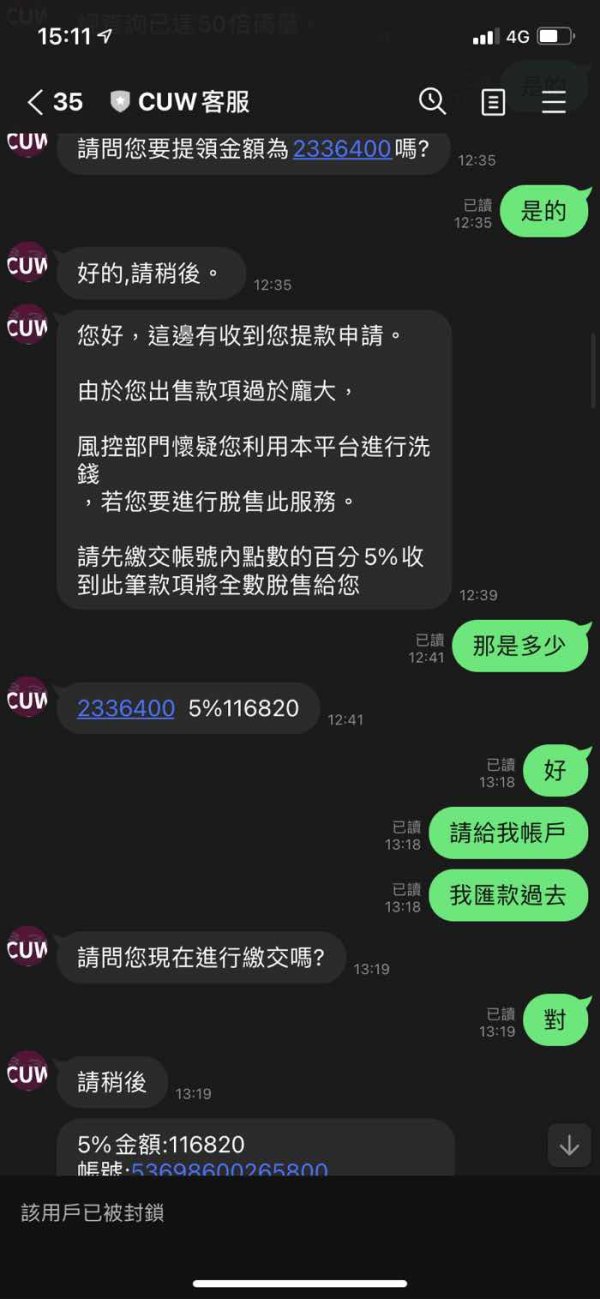Tap linked number 2336400 before 5%116820

(126, 709)
